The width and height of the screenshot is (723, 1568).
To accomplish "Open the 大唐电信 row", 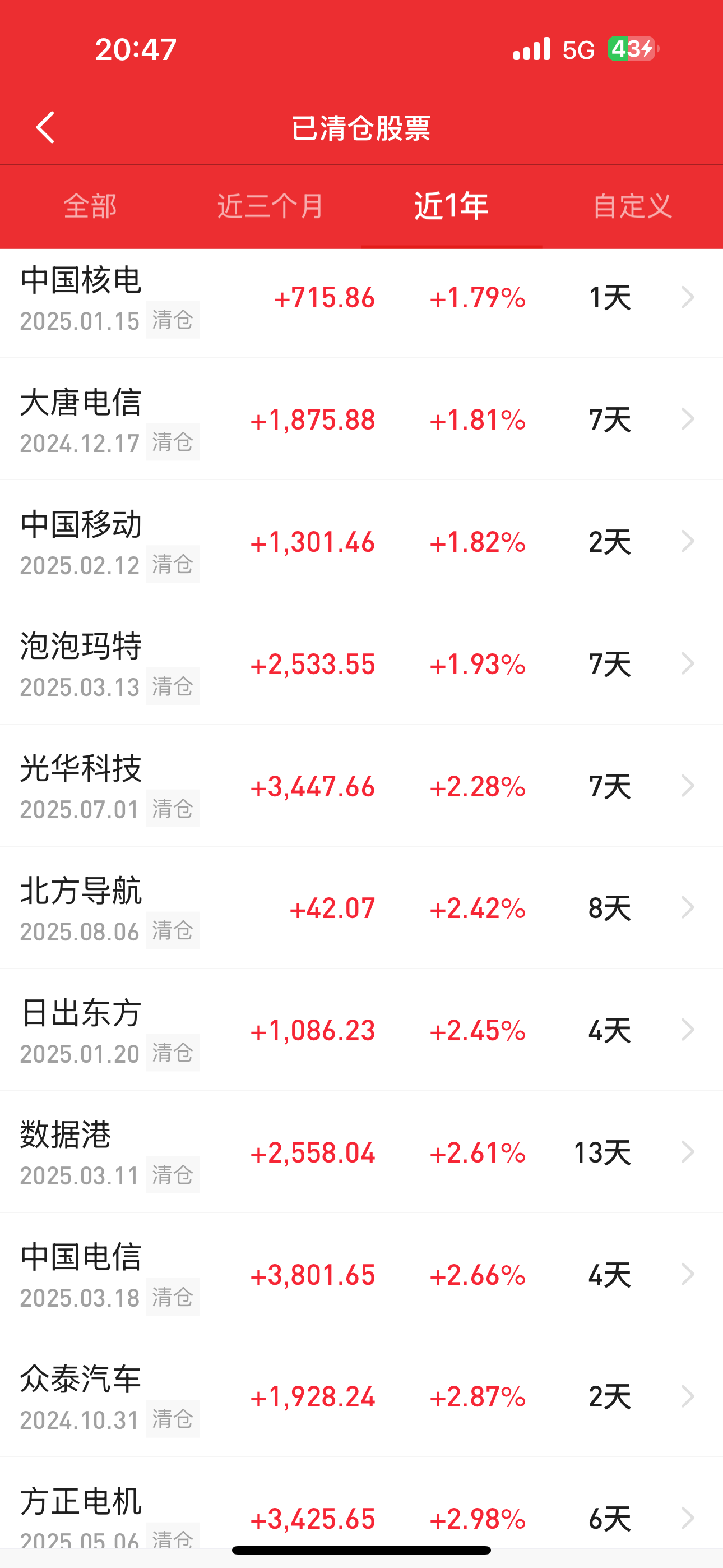I will 361,419.
